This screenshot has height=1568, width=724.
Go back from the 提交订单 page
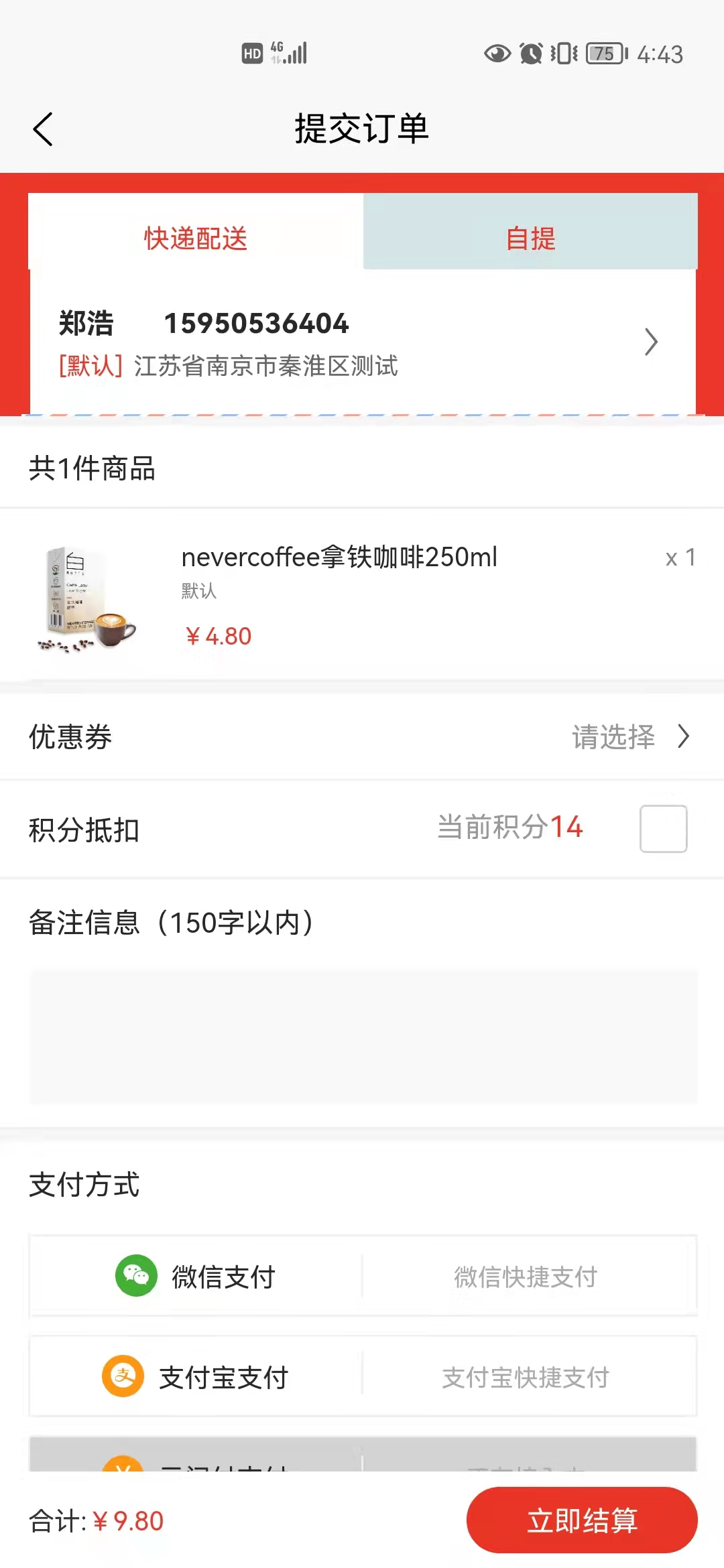(43, 129)
